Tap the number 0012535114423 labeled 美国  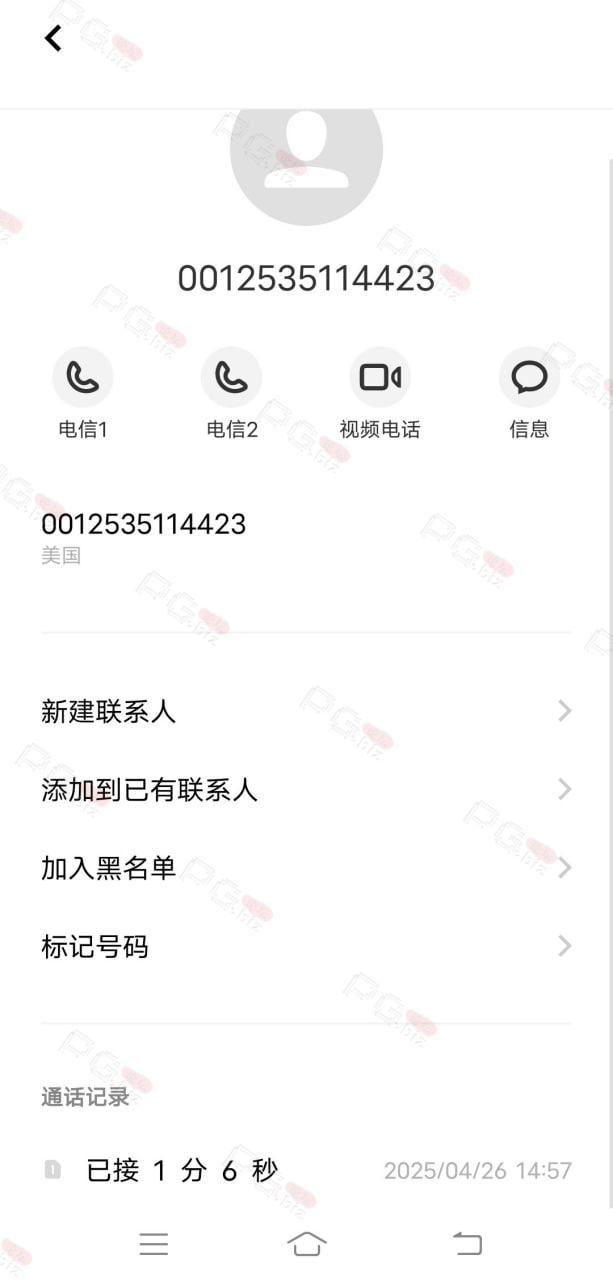click(306, 538)
